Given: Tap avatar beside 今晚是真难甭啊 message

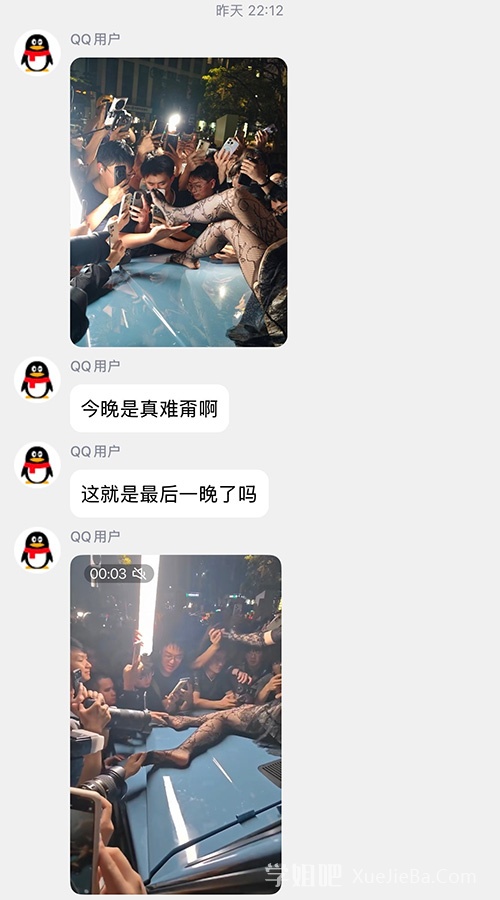Looking at the screenshot, I should click(x=37, y=379).
